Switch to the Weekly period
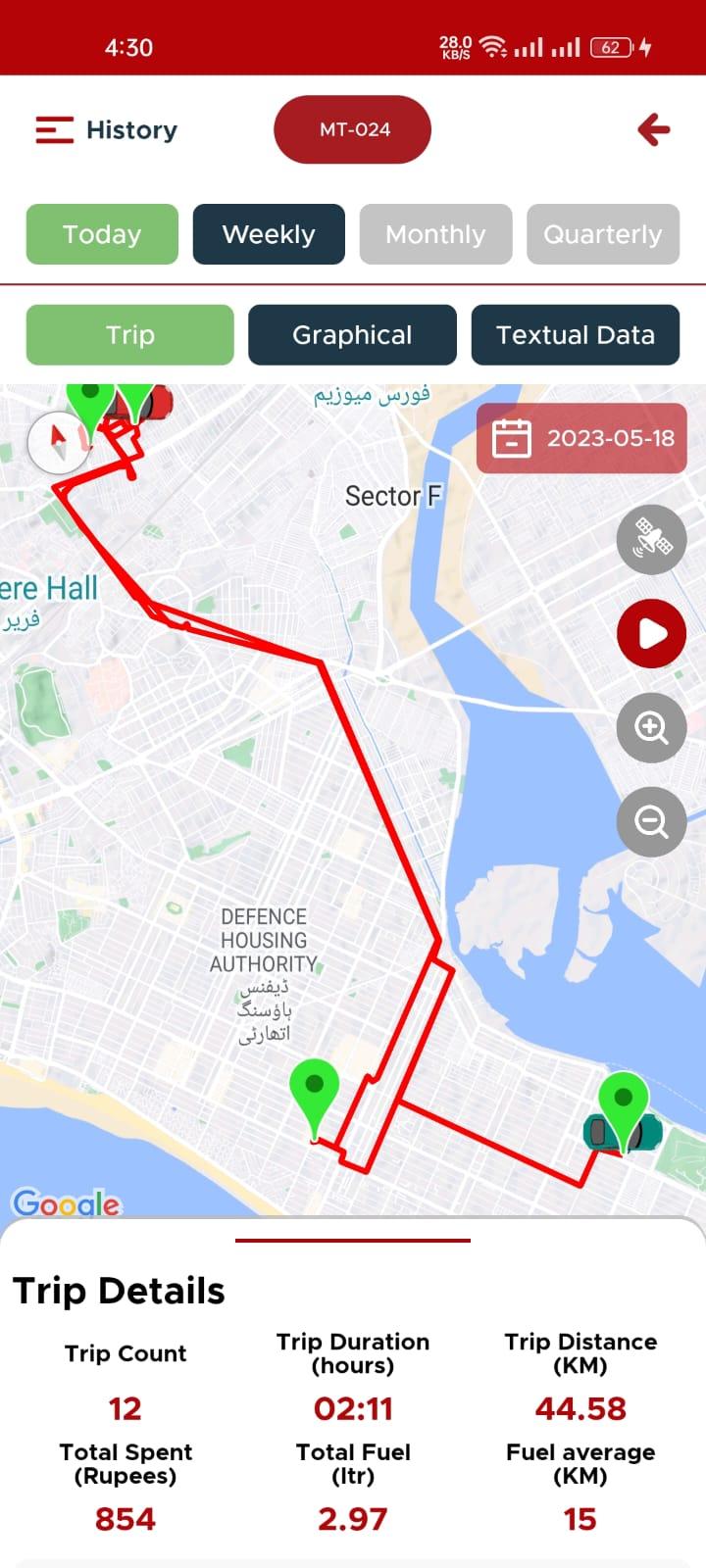Viewport: 706px width, 1568px height. (269, 234)
